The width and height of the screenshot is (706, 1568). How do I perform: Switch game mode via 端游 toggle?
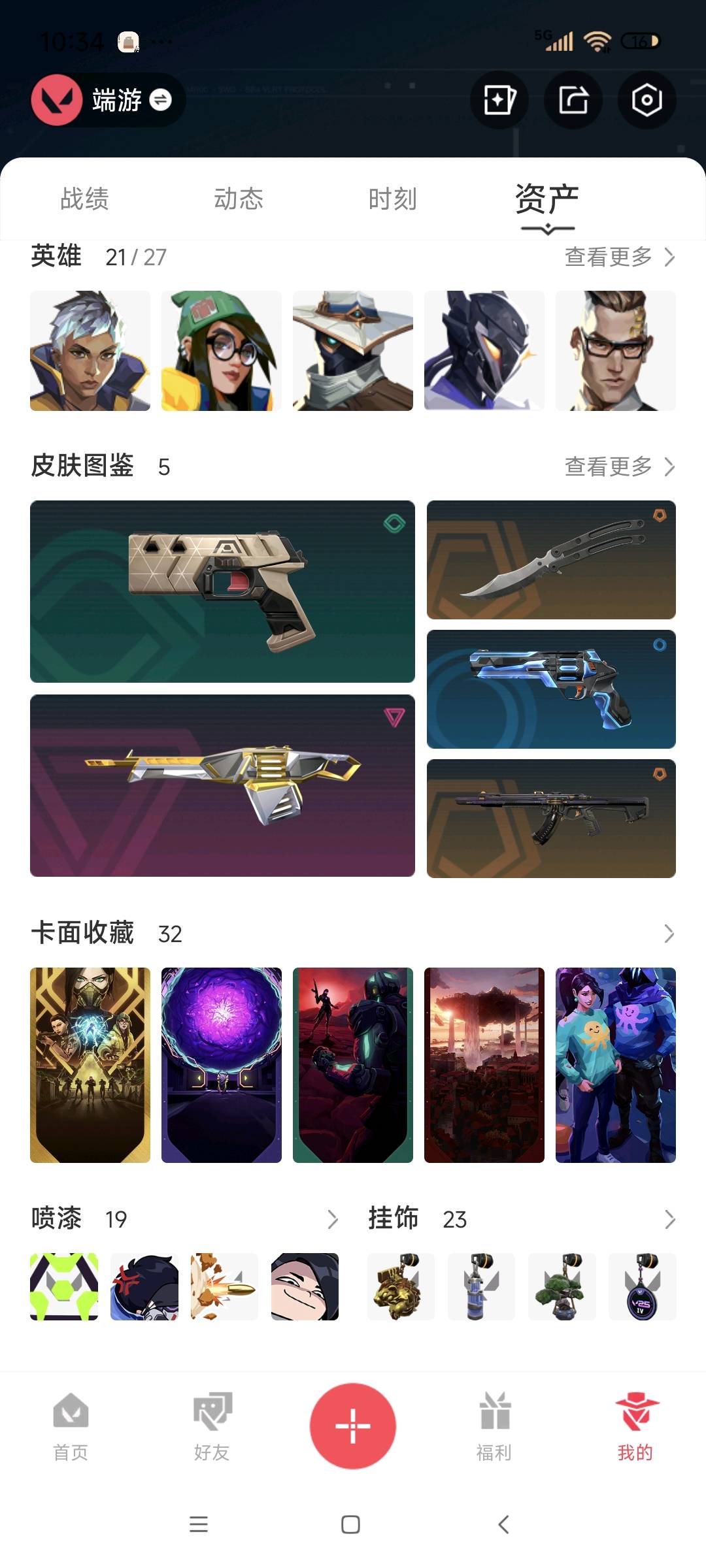click(160, 100)
